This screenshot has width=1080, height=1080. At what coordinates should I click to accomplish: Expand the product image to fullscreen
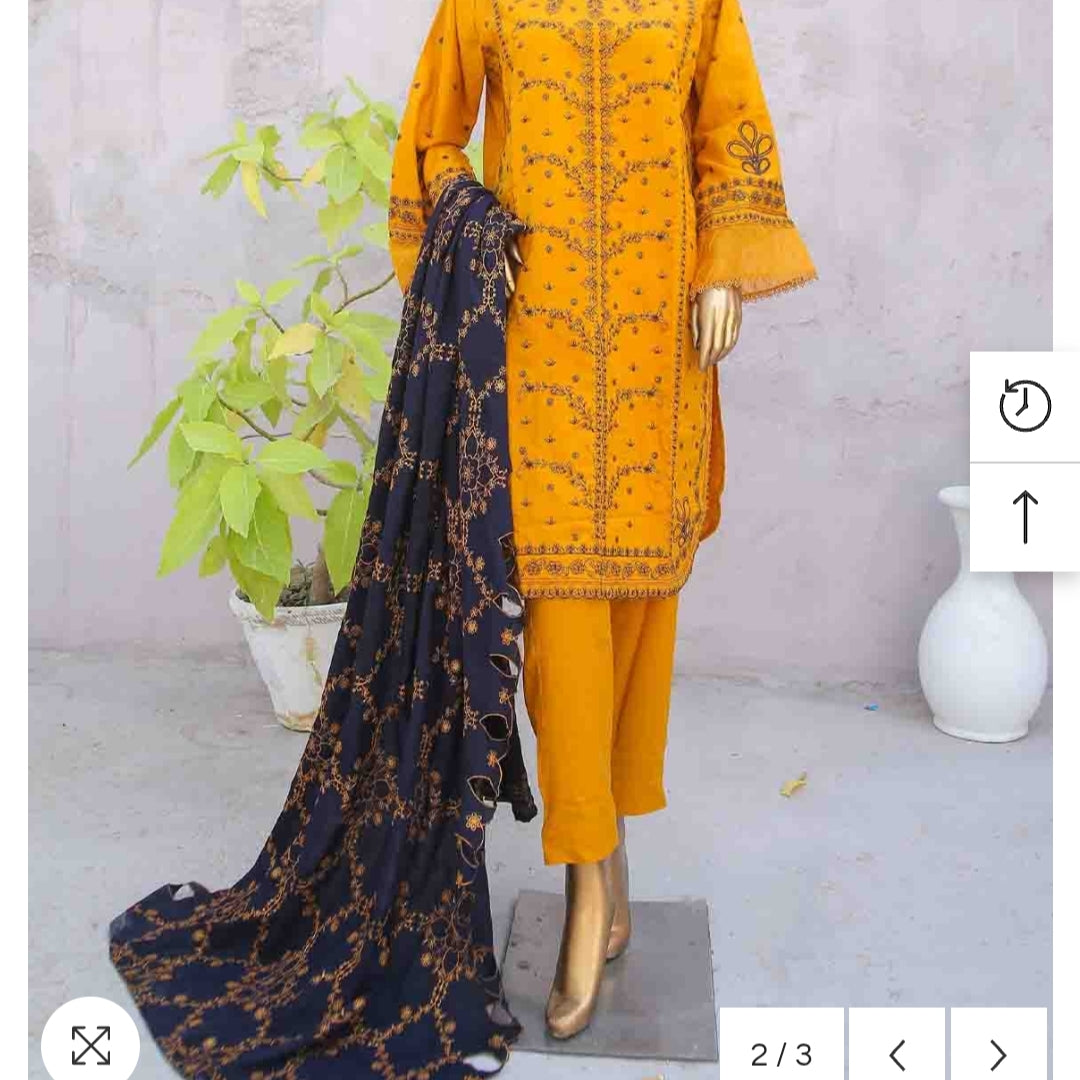point(90,1045)
